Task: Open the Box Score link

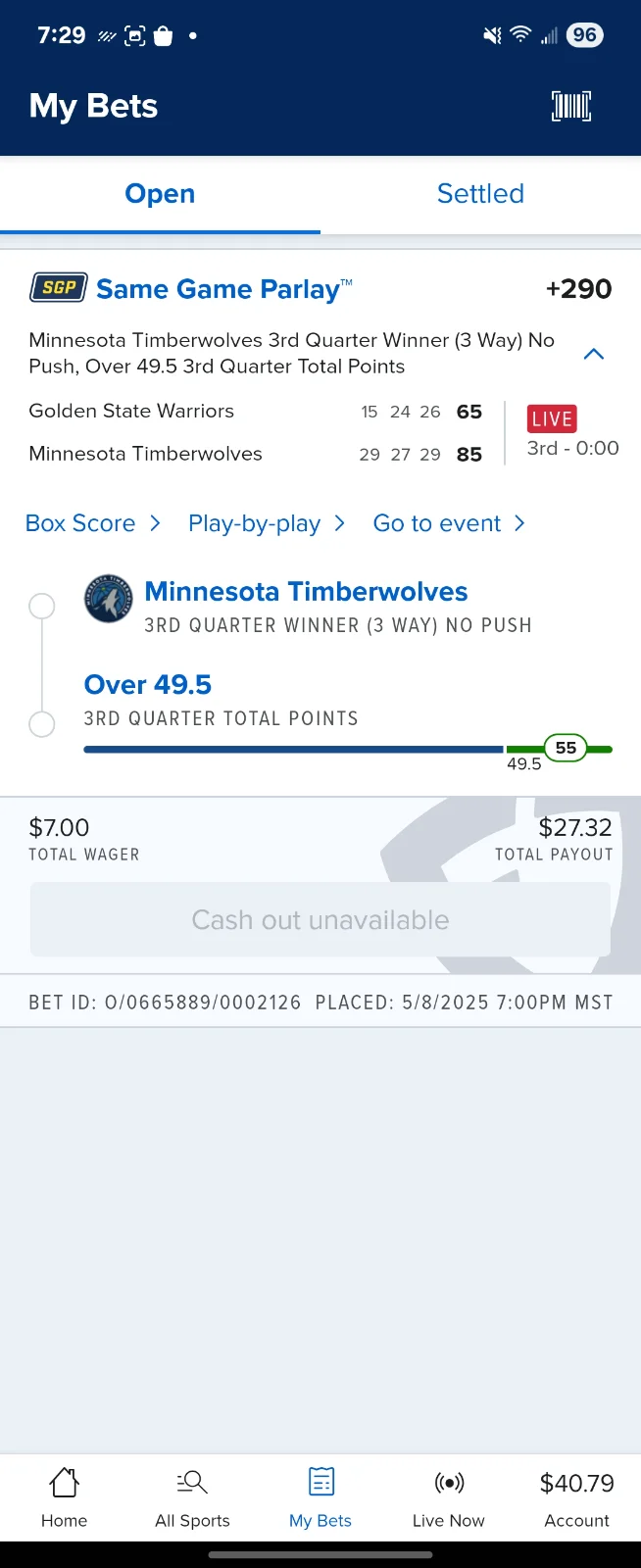Action: click(x=92, y=523)
